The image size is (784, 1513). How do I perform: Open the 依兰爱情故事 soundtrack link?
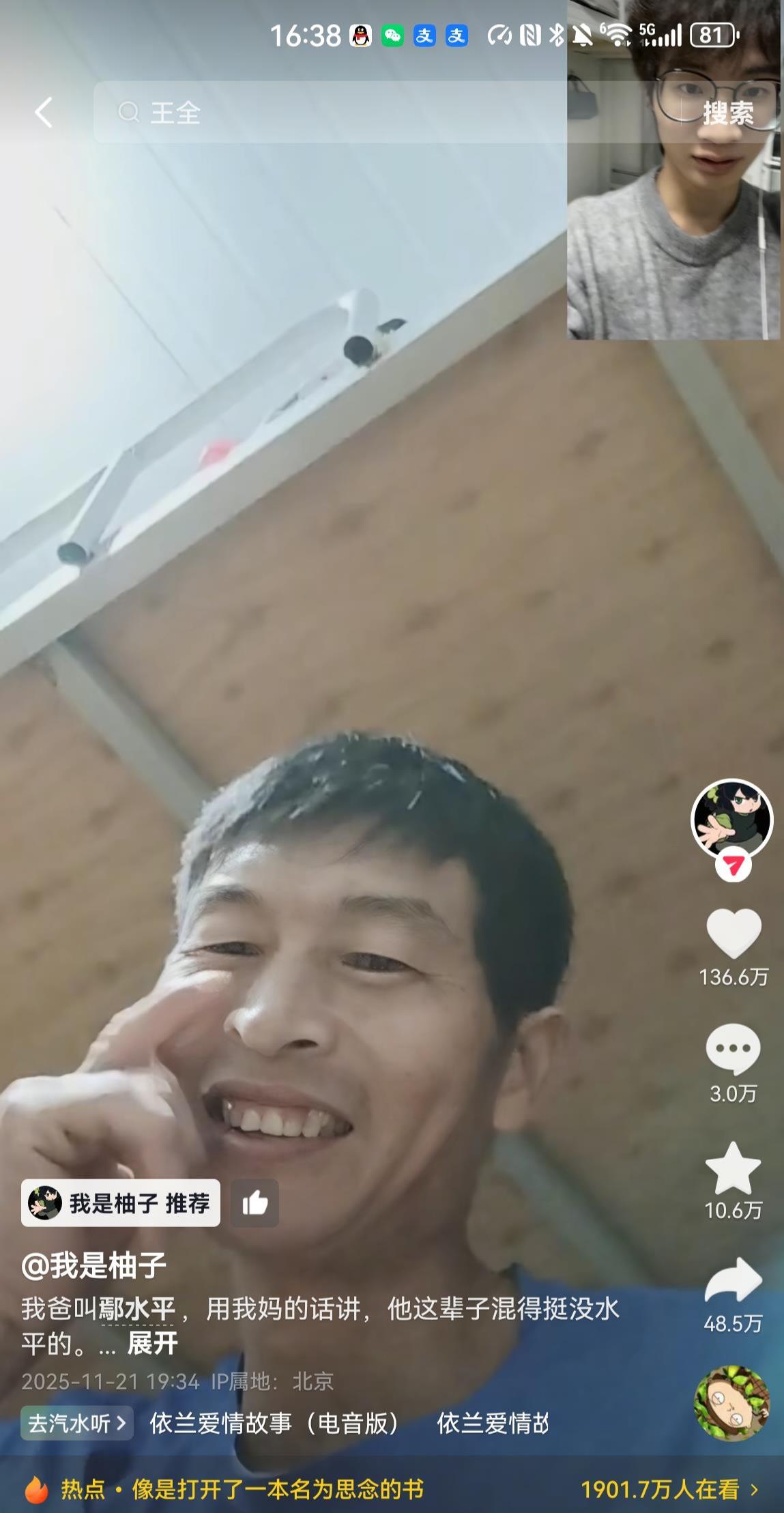pos(274,1423)
